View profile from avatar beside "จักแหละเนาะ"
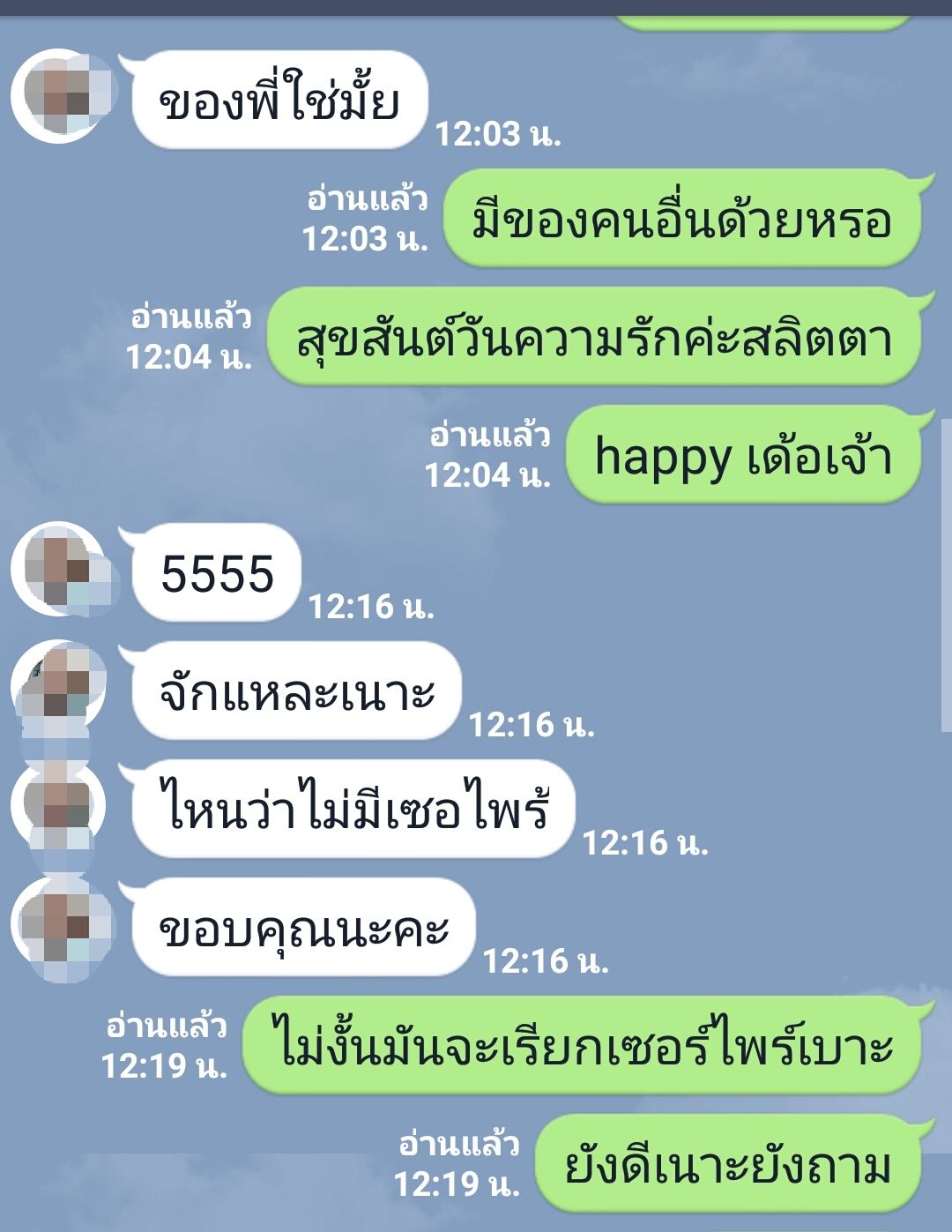Viewport: 952px width, 1232px height. pos(60,687)
